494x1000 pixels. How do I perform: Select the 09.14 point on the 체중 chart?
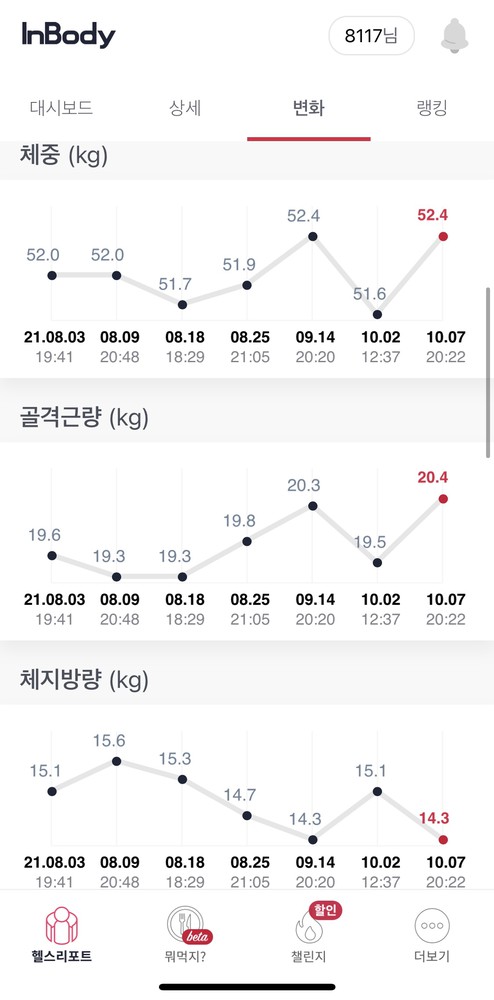312,237
